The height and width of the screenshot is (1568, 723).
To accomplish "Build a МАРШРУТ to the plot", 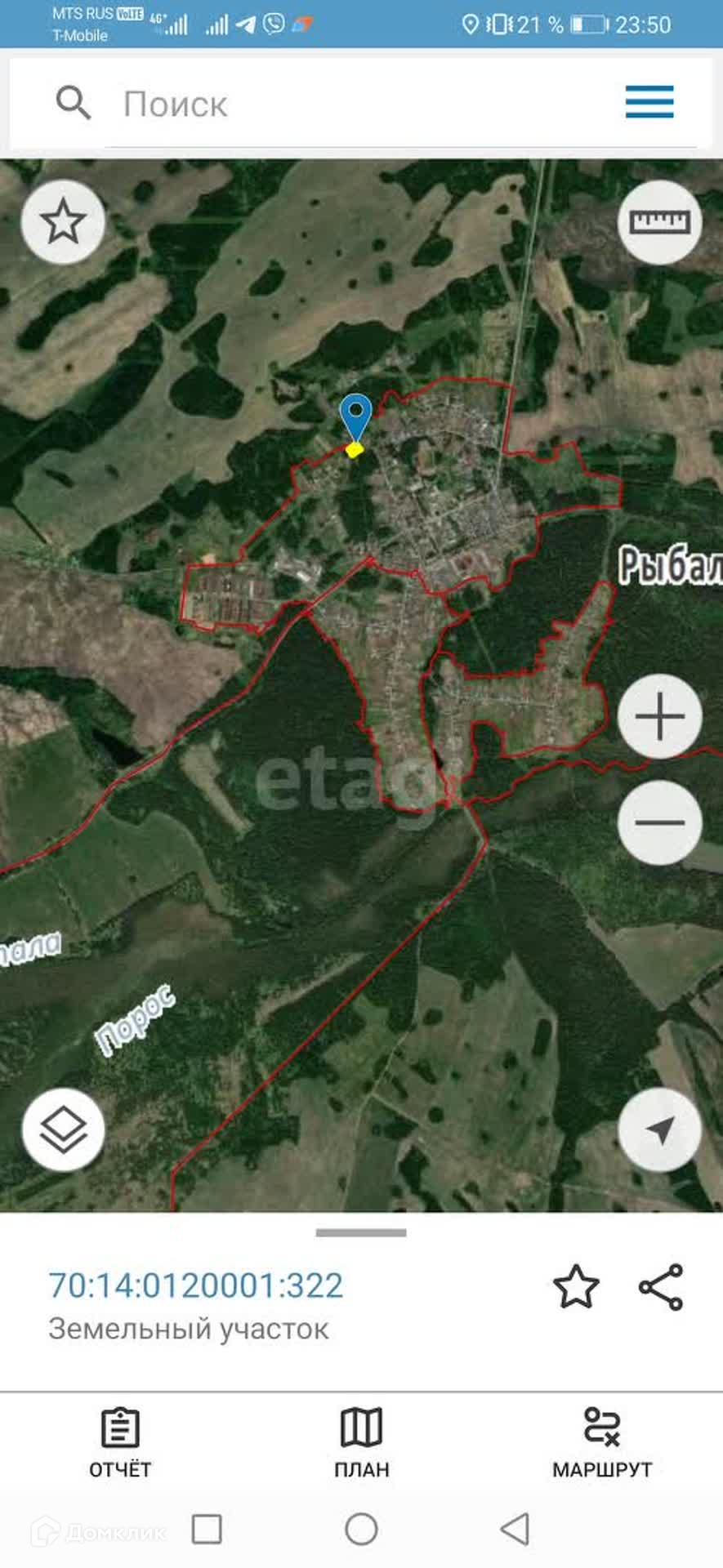I will (x=602, y=1443).
